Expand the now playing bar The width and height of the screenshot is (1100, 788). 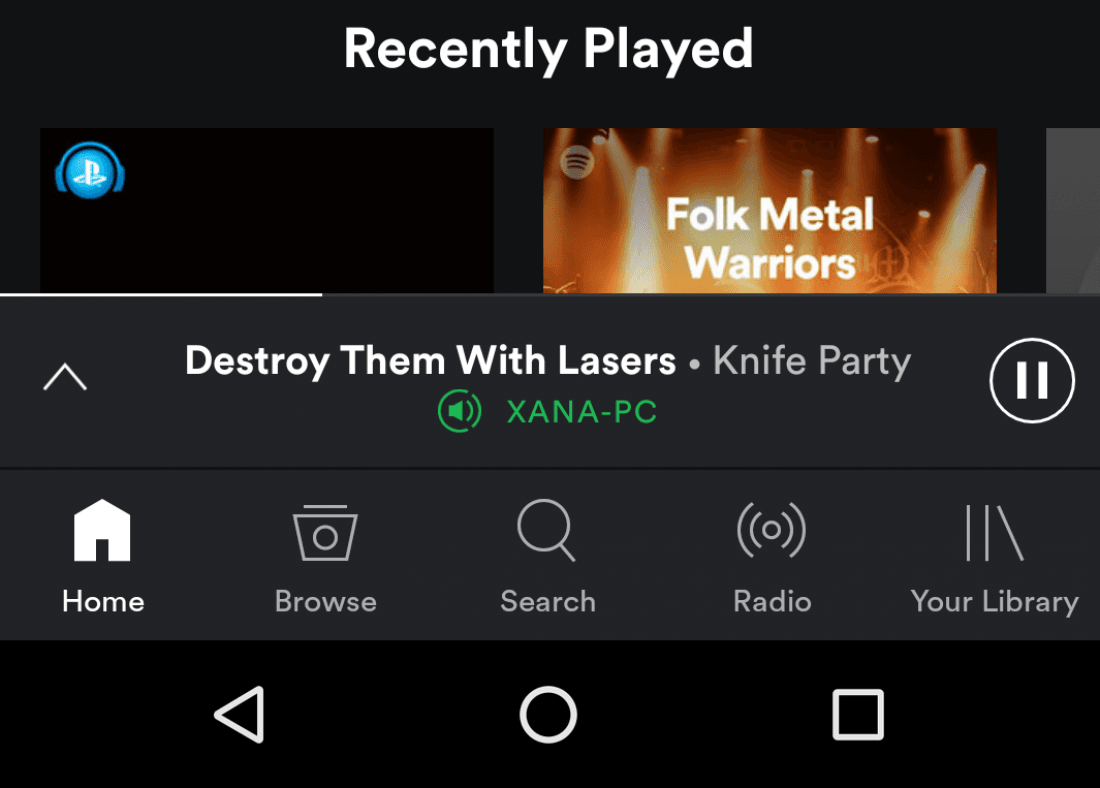[x=65, y=378]
